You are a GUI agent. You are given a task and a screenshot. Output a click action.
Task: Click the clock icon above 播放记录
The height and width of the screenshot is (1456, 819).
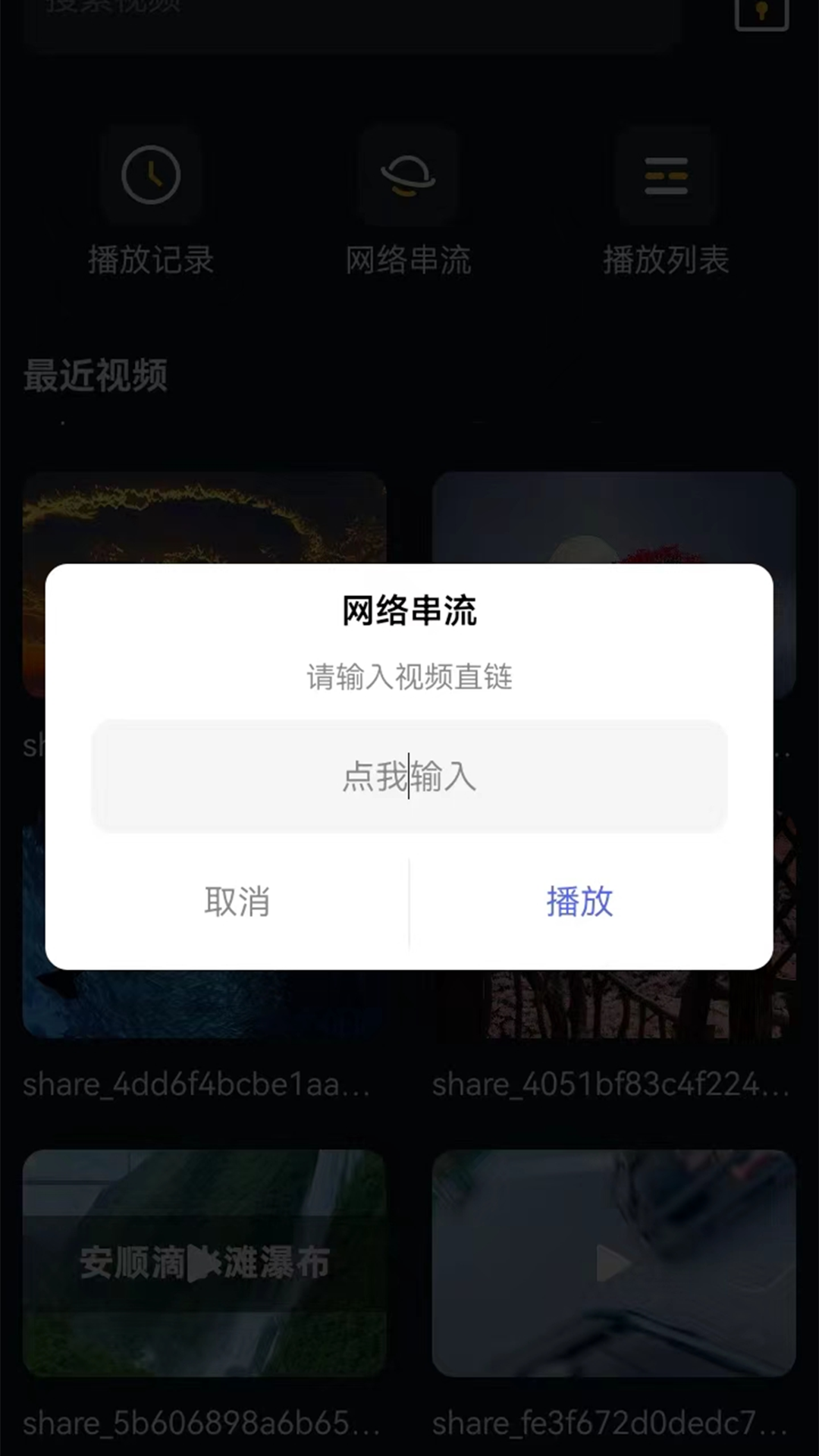(152, 175)
